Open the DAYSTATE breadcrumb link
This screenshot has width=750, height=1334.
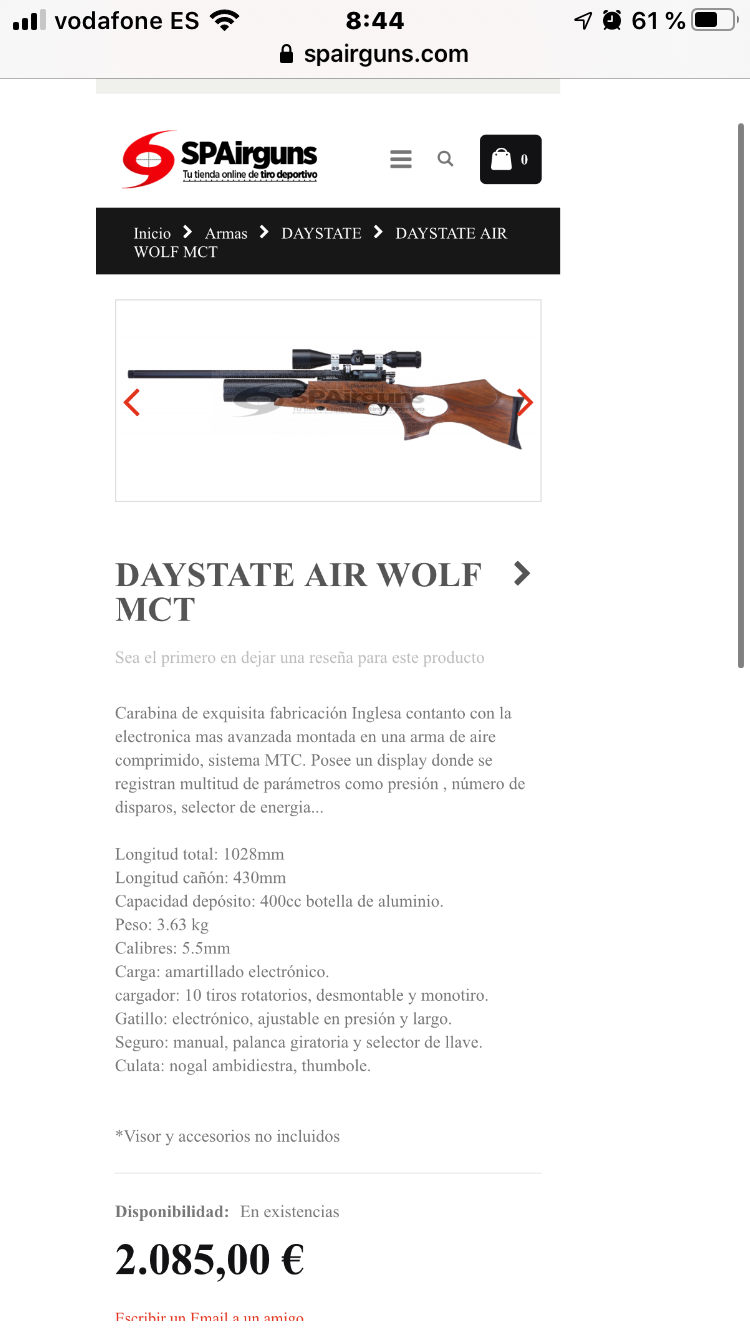321,233
